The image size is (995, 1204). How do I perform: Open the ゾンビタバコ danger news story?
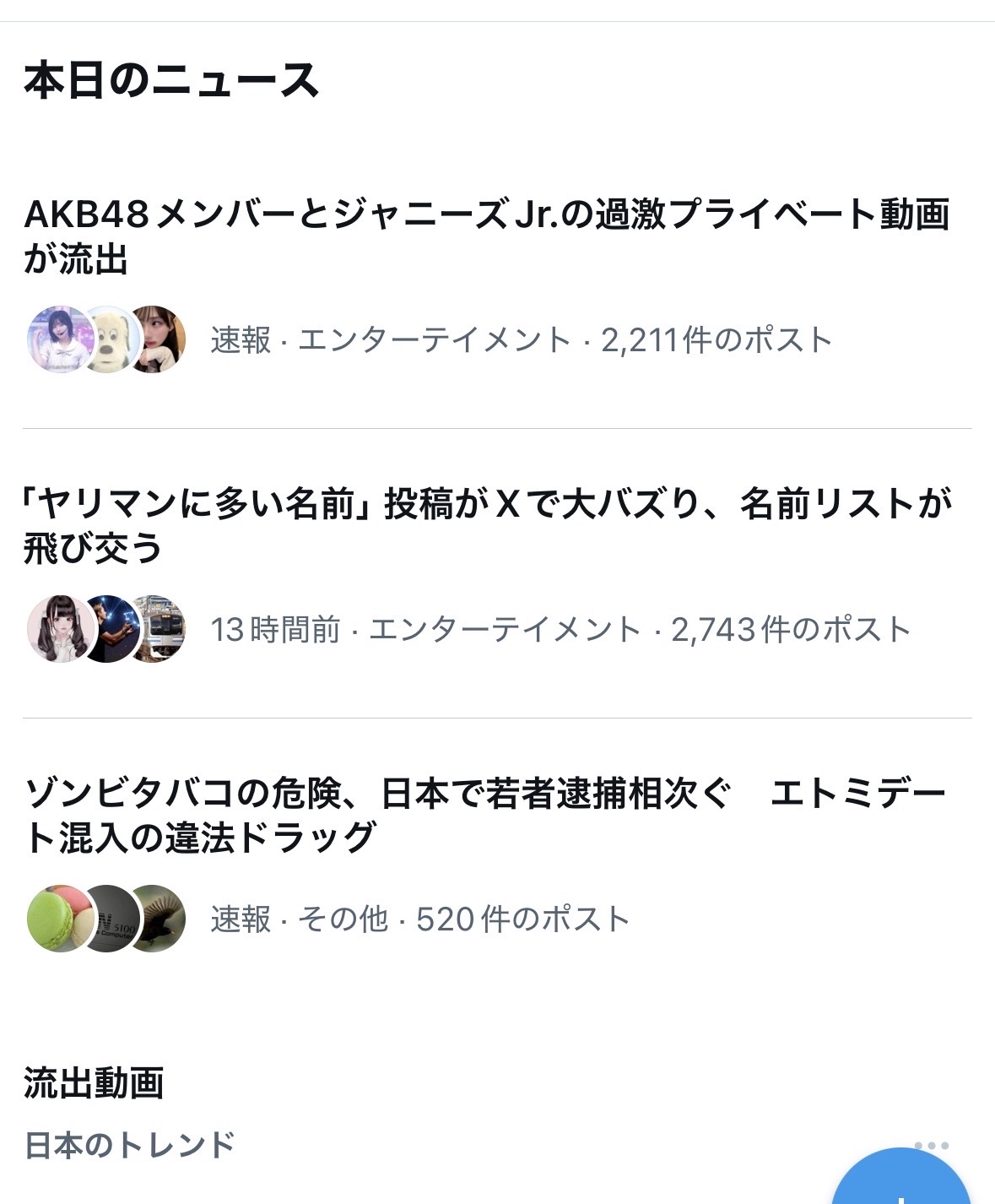click(x=486, y=815)
